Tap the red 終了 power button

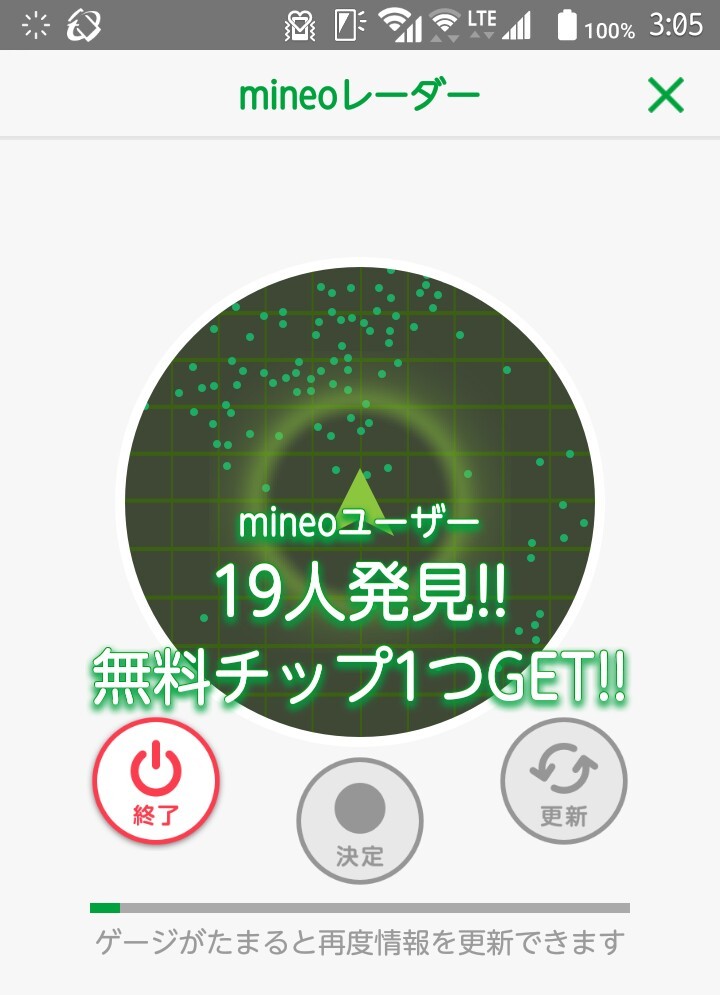(x=156, y=781)
